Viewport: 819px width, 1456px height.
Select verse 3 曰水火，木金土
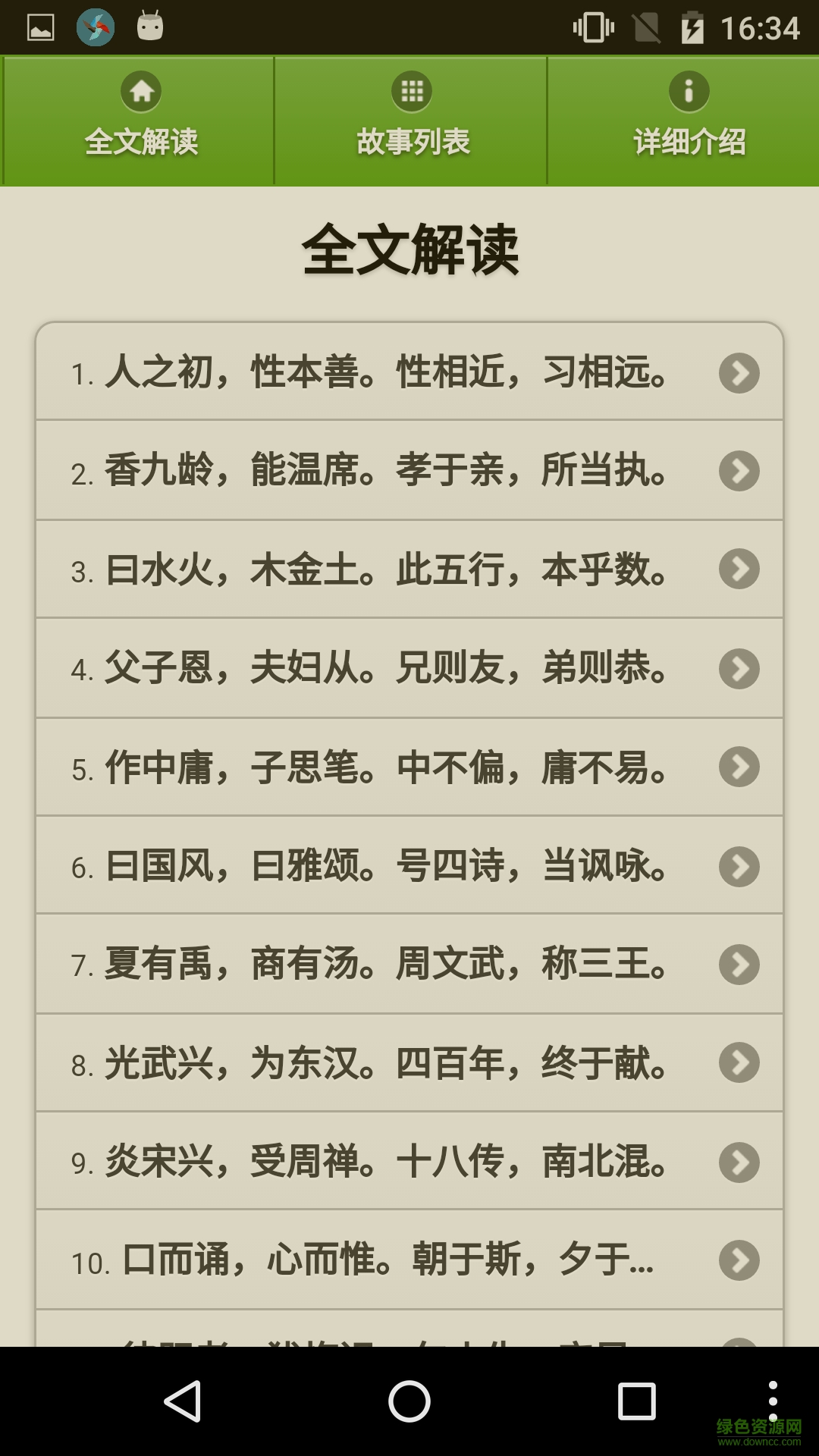coord(409,570)
